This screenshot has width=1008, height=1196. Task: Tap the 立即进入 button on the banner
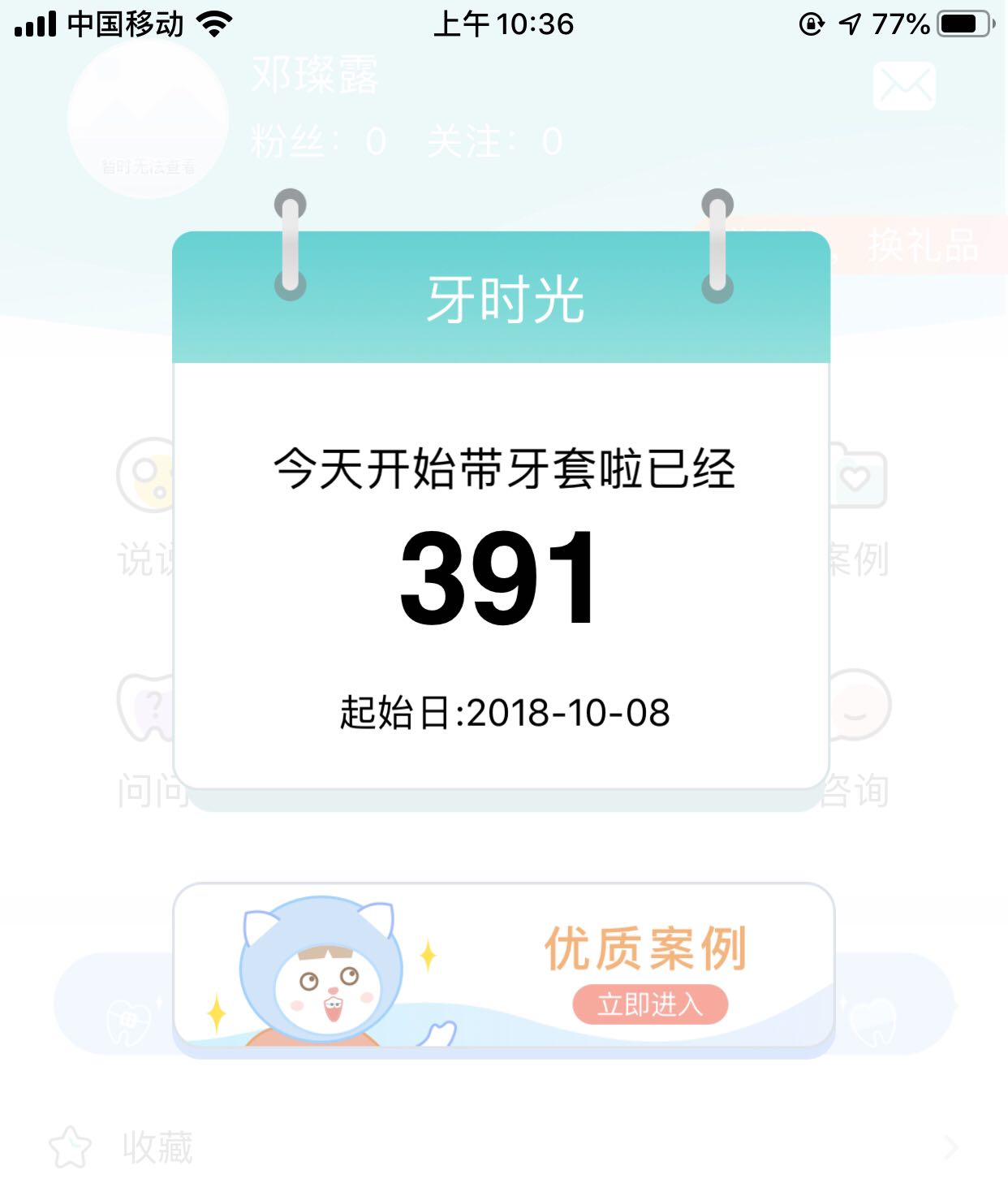pyautogui.click(x=649, y=1004)
